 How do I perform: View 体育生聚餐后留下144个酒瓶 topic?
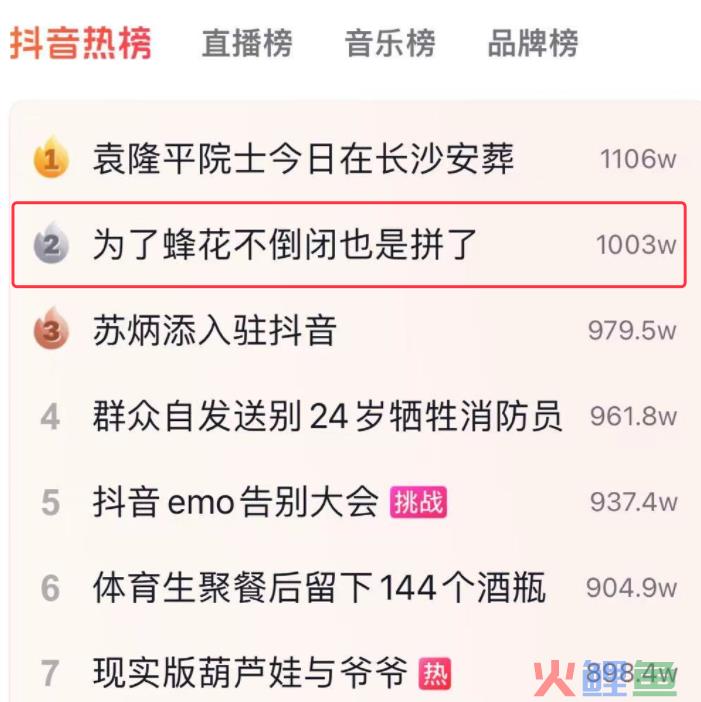tap(319, 587)
